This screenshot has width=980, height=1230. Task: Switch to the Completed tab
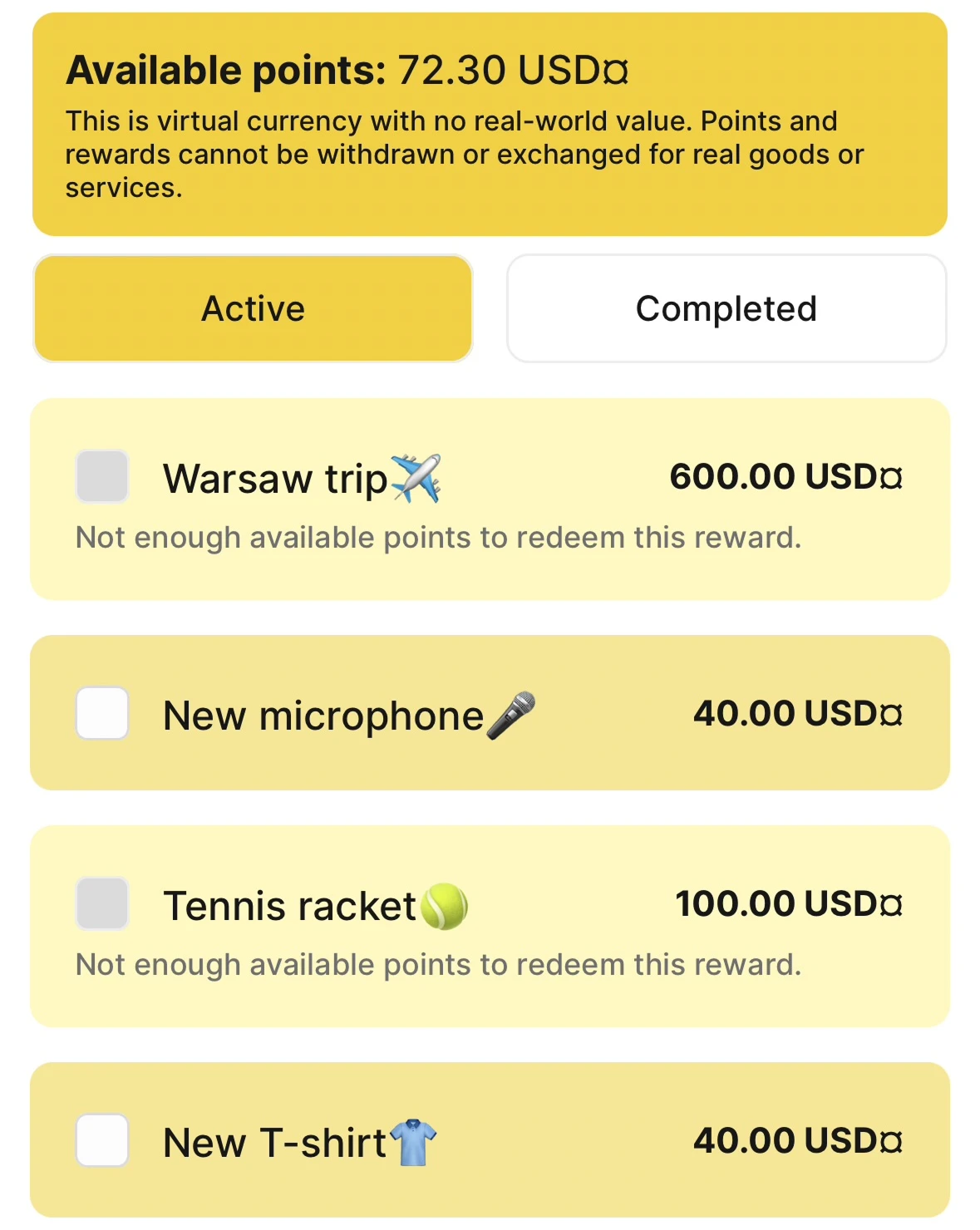(726, 307)
